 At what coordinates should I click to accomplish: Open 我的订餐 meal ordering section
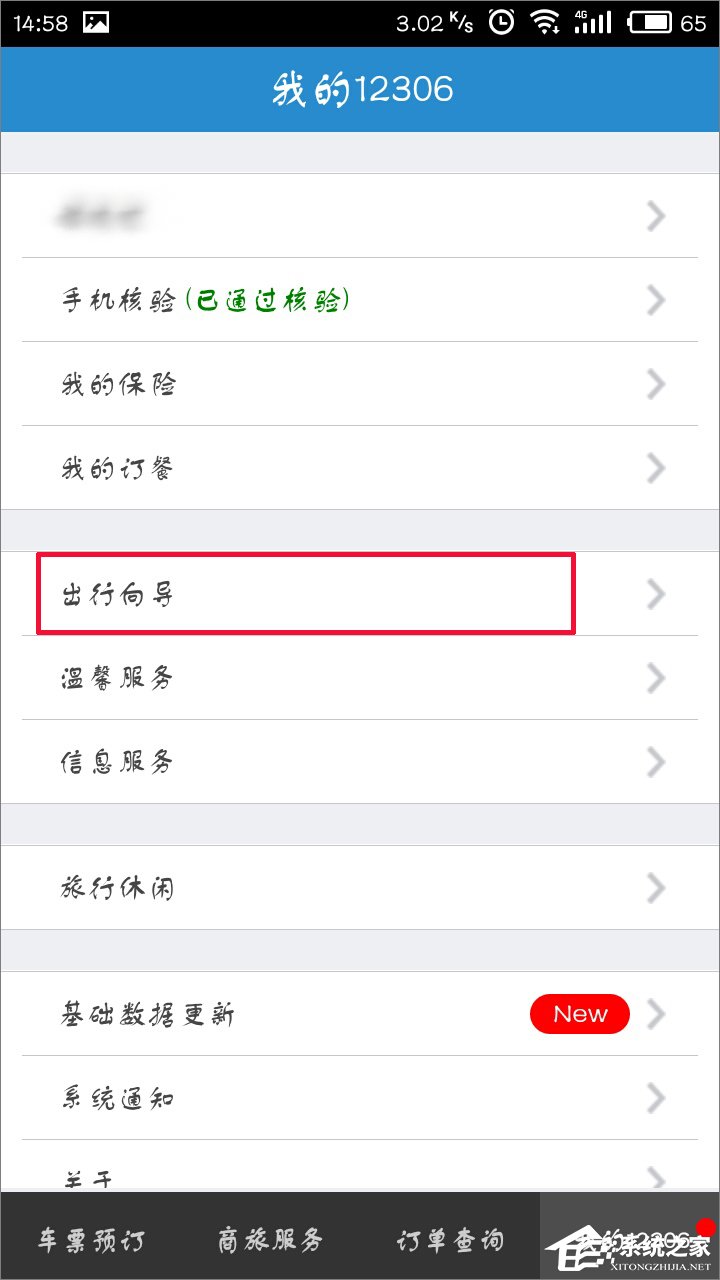click(120, 468)
